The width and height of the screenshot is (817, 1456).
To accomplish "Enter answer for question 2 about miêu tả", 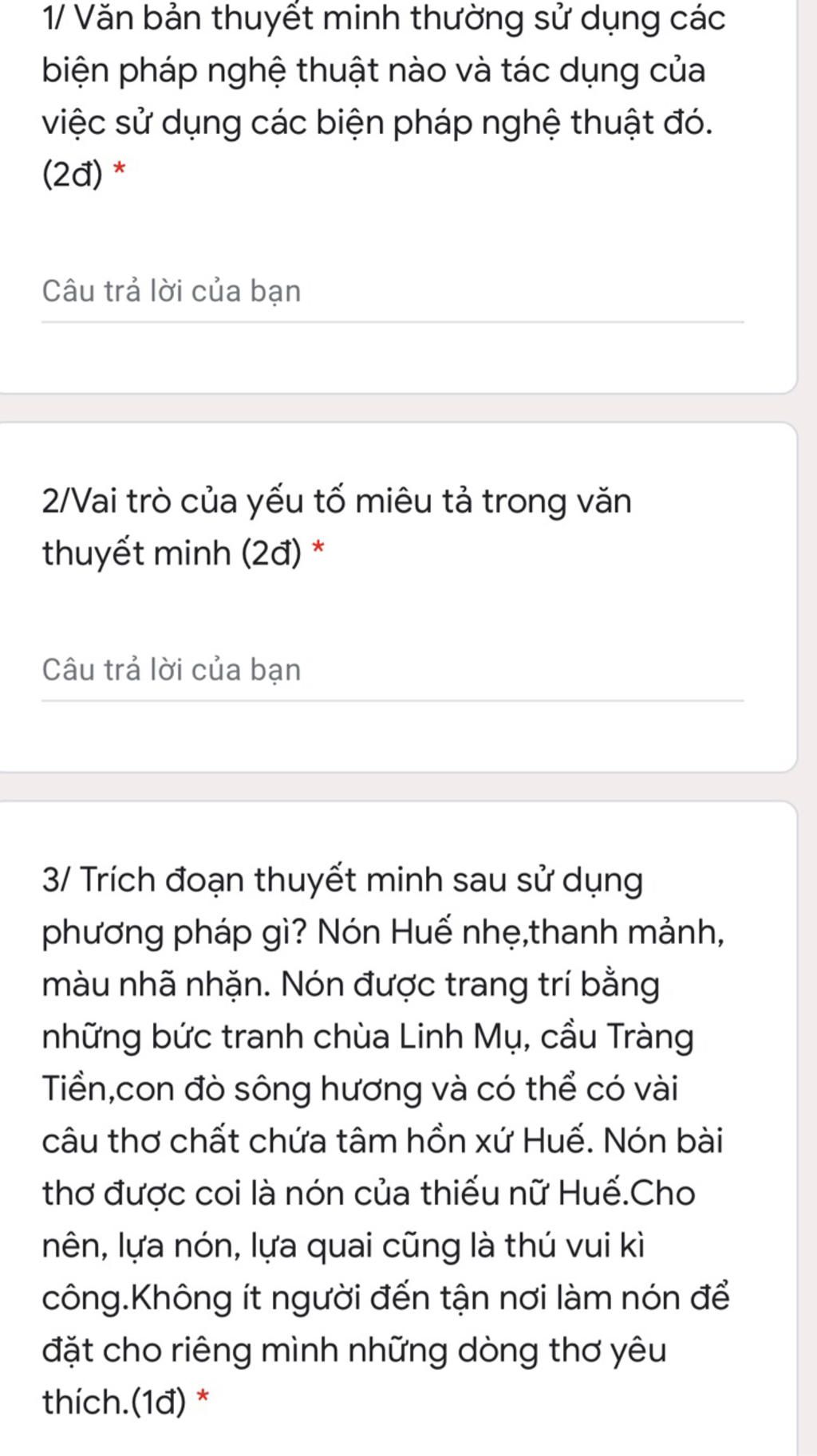I will (x=391, y=671).
